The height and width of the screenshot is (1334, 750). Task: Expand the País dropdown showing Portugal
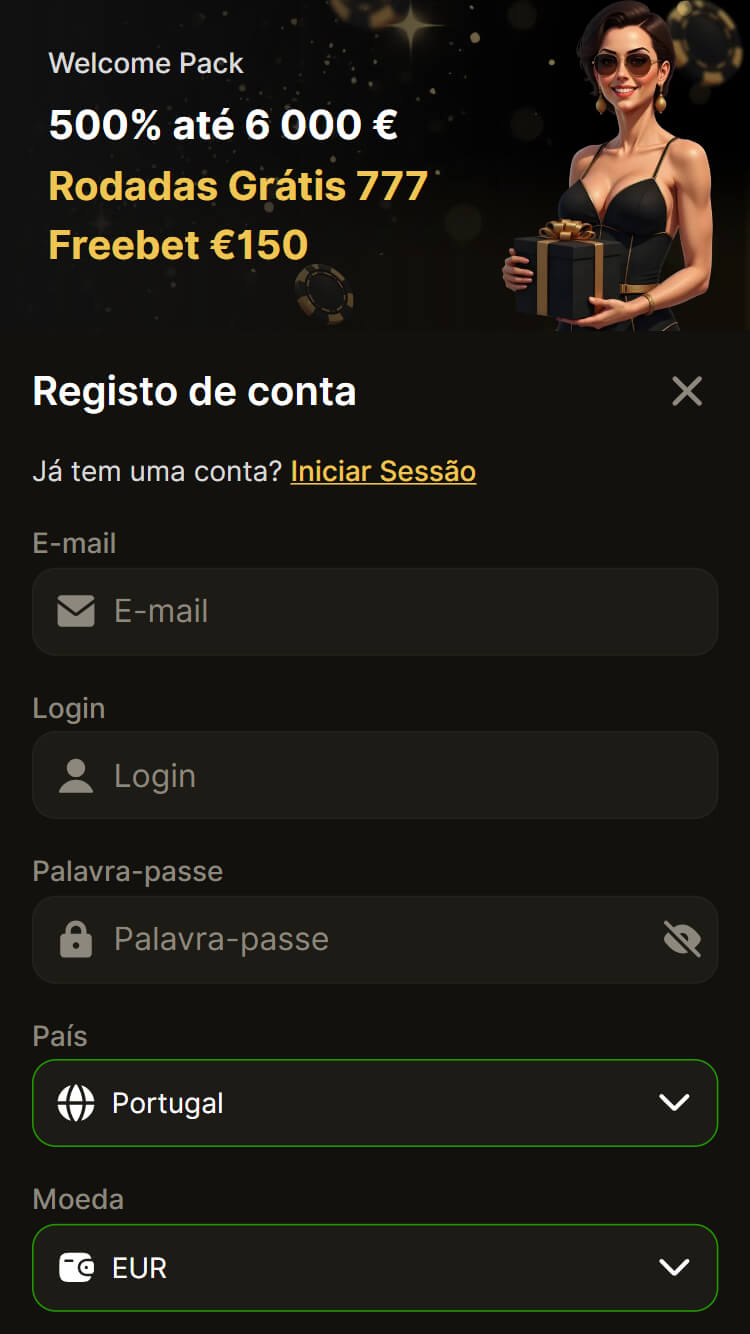point(375,1103)
